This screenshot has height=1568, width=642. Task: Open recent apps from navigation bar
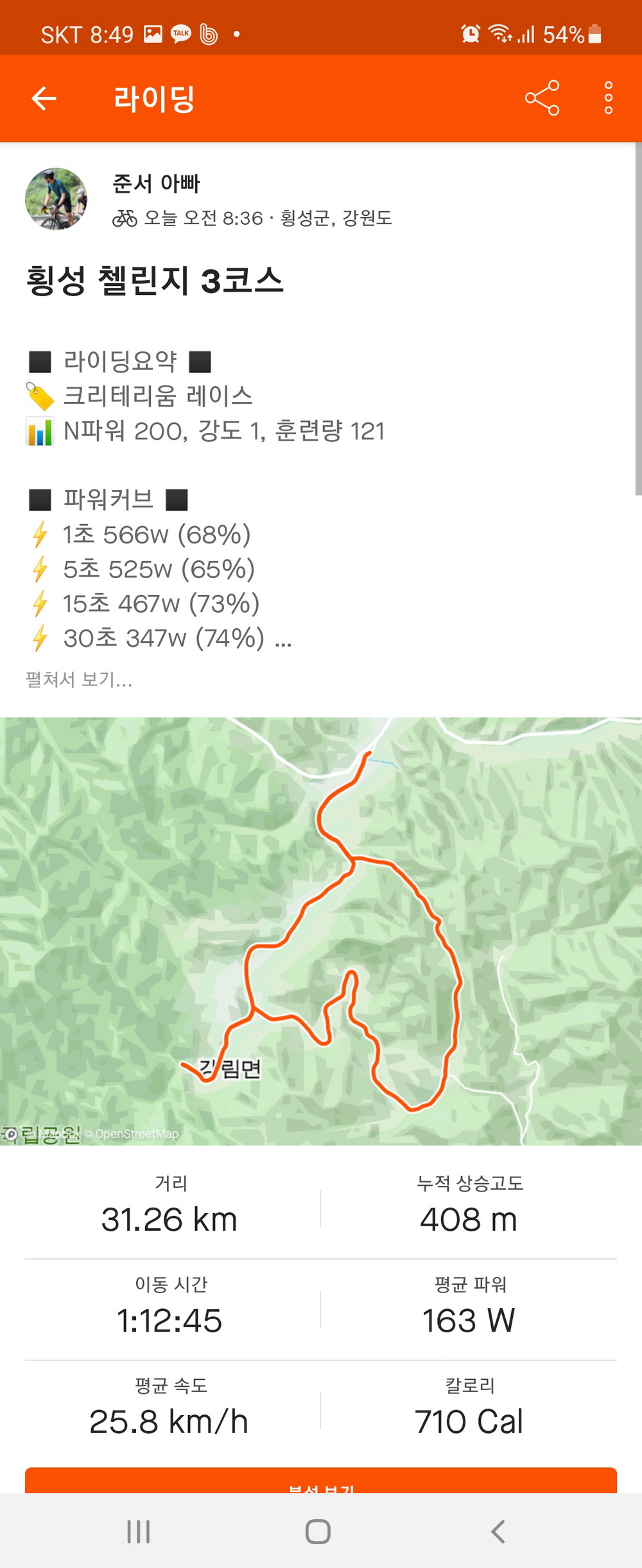[139, 1531]
